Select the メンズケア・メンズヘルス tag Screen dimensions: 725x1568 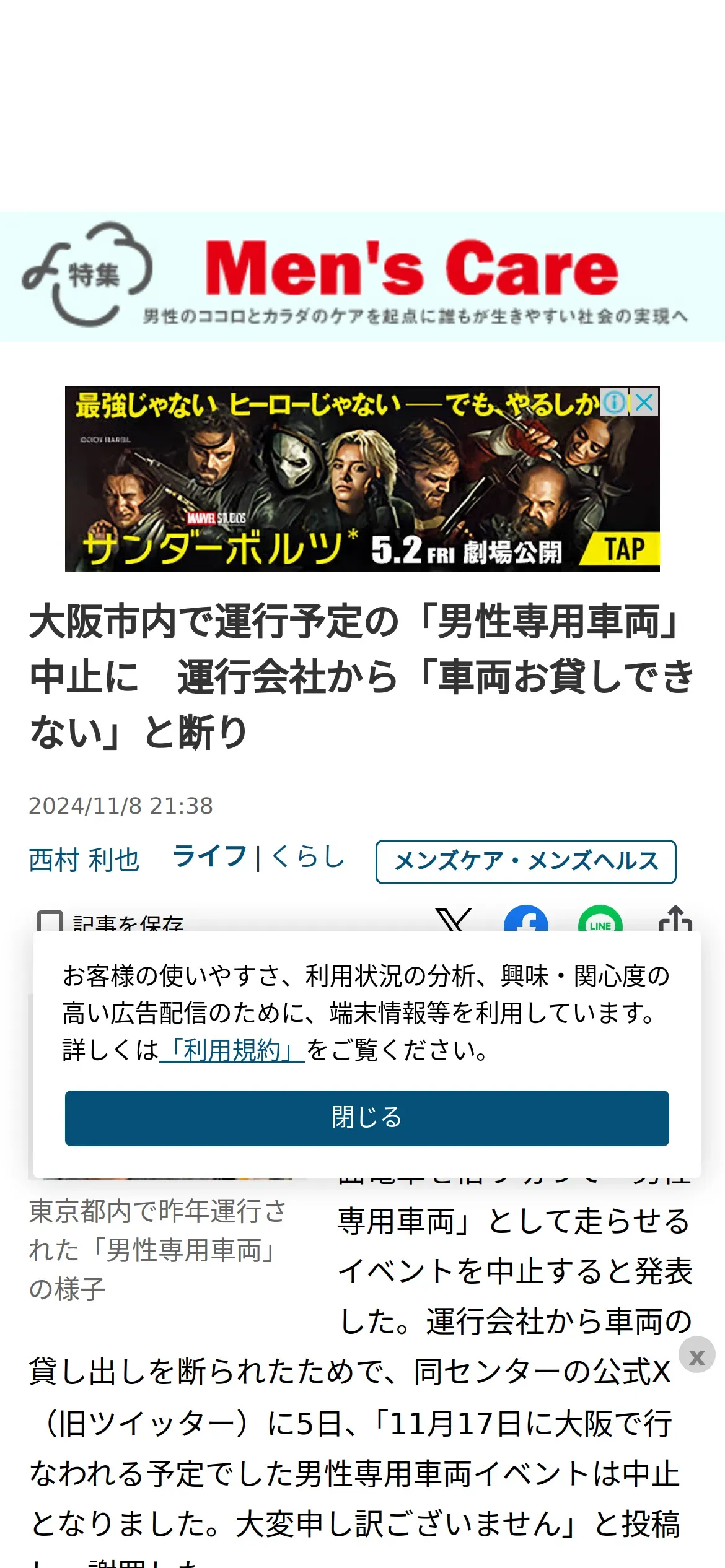(x=525, y=861)
